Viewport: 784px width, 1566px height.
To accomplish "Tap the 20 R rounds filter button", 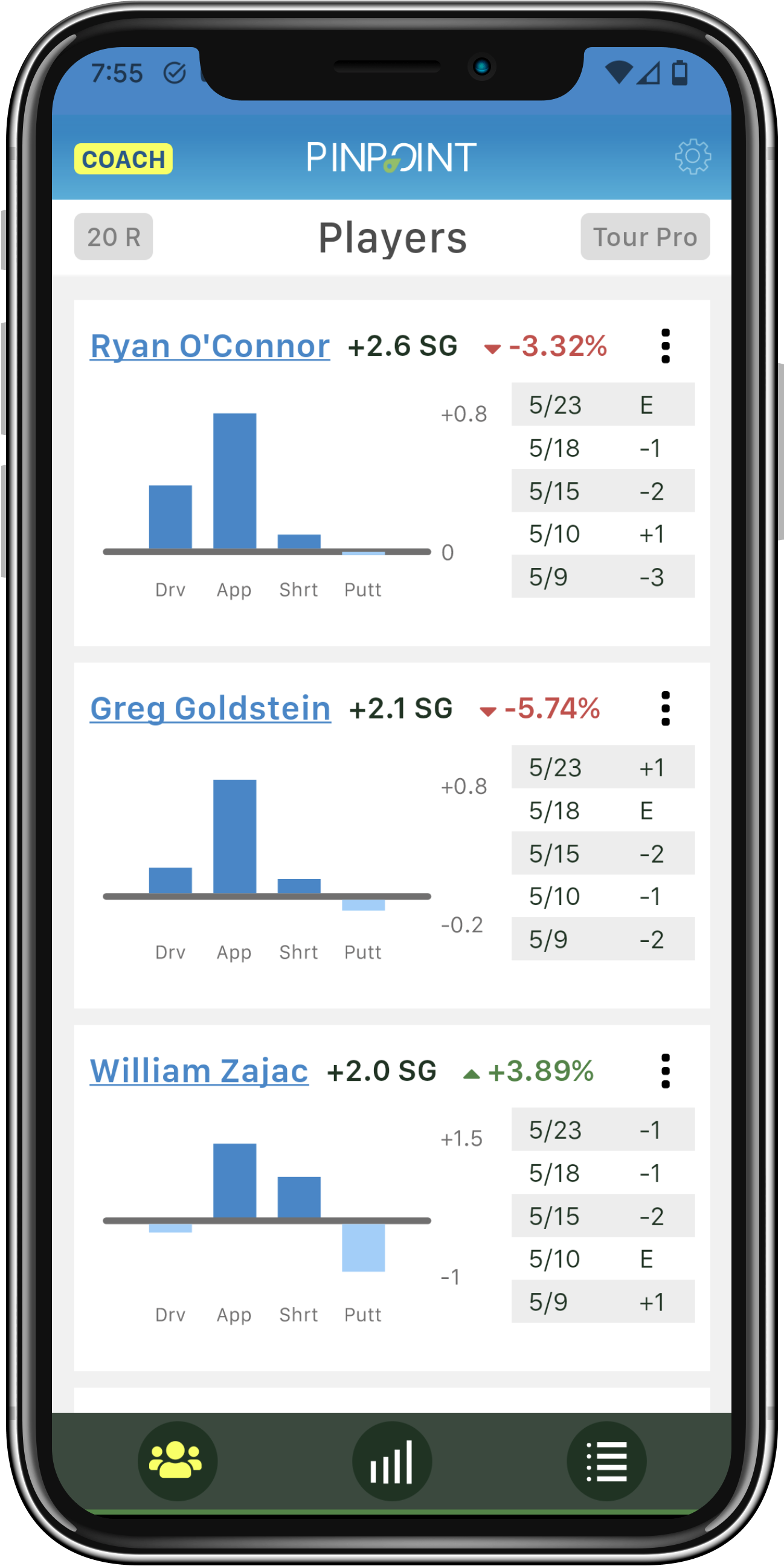I will (114, 236).
